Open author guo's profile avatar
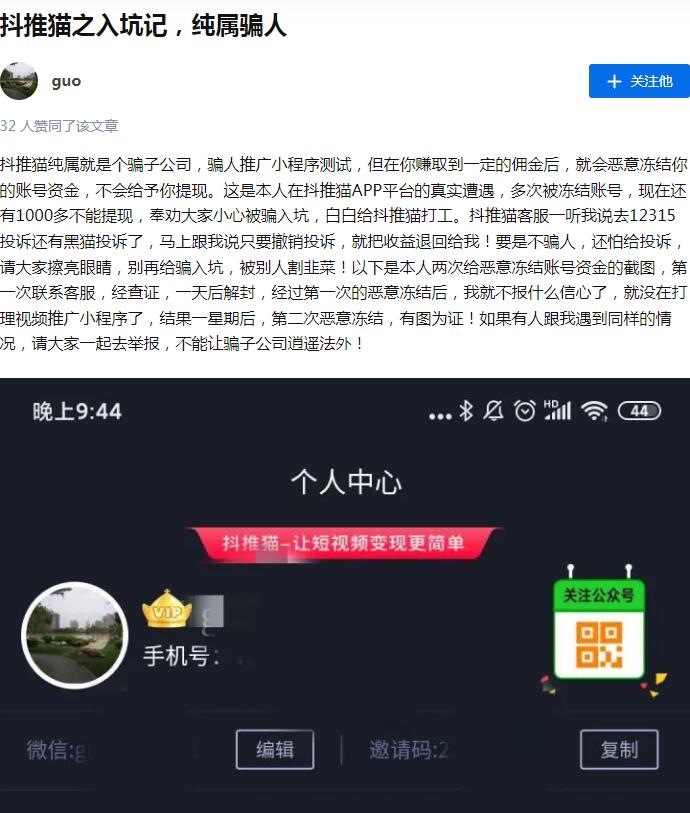 click(19, 81)
